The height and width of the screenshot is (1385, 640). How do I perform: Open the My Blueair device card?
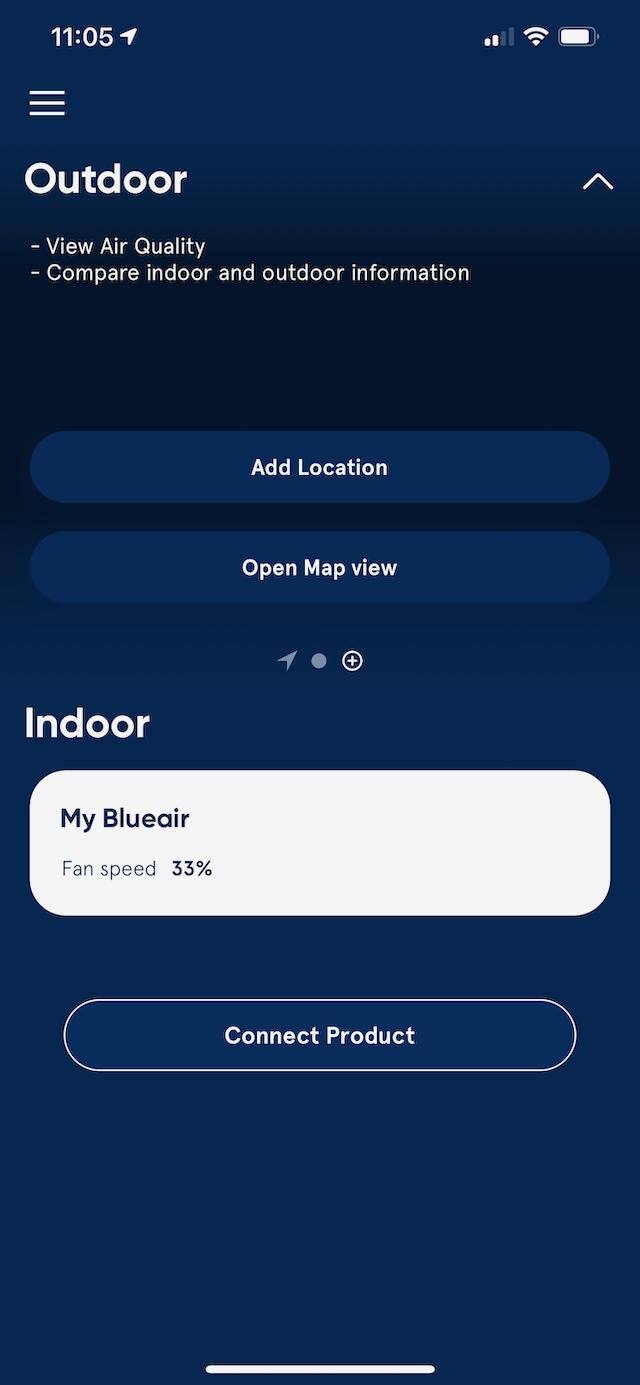point(320,842)
